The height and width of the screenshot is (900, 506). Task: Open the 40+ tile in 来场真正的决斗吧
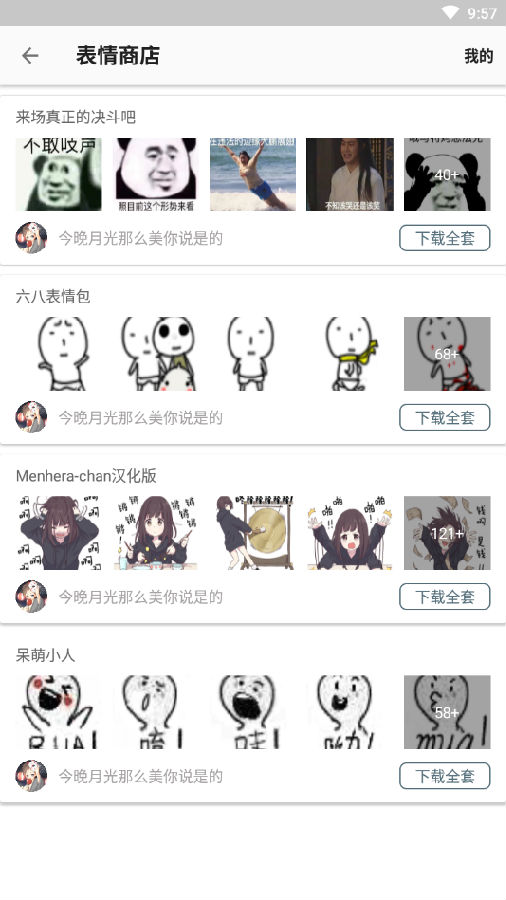point(447,174)
